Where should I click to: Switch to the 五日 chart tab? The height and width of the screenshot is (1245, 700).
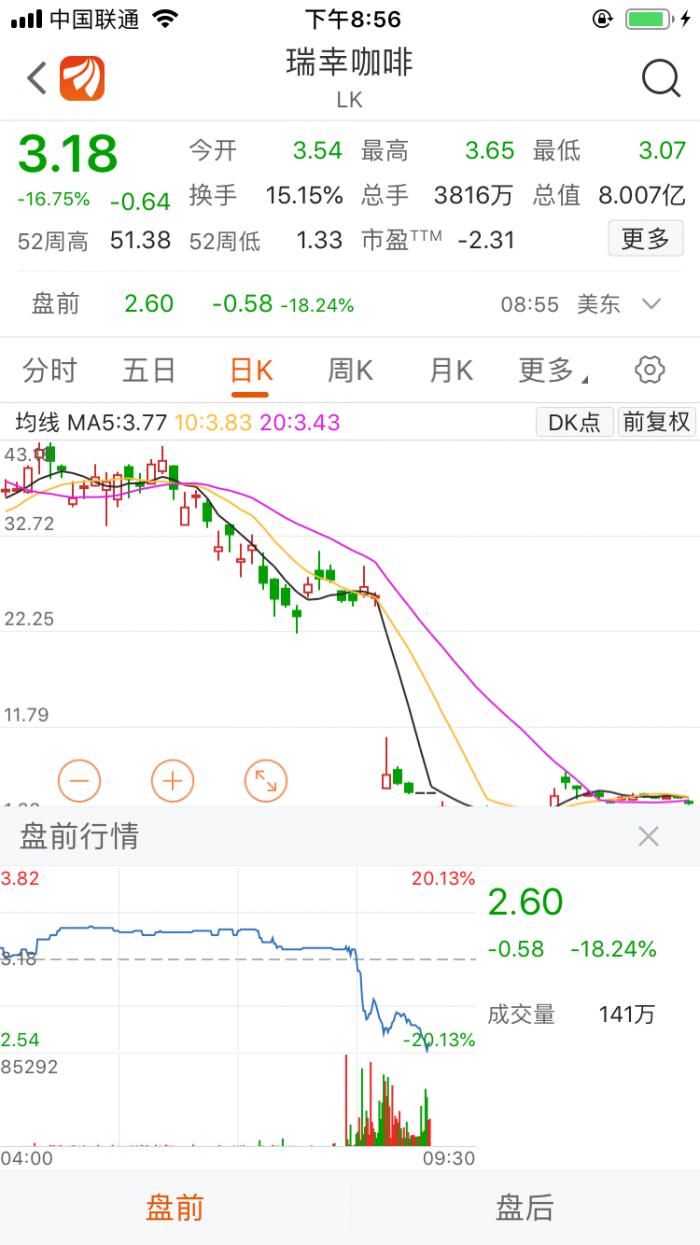149,371
